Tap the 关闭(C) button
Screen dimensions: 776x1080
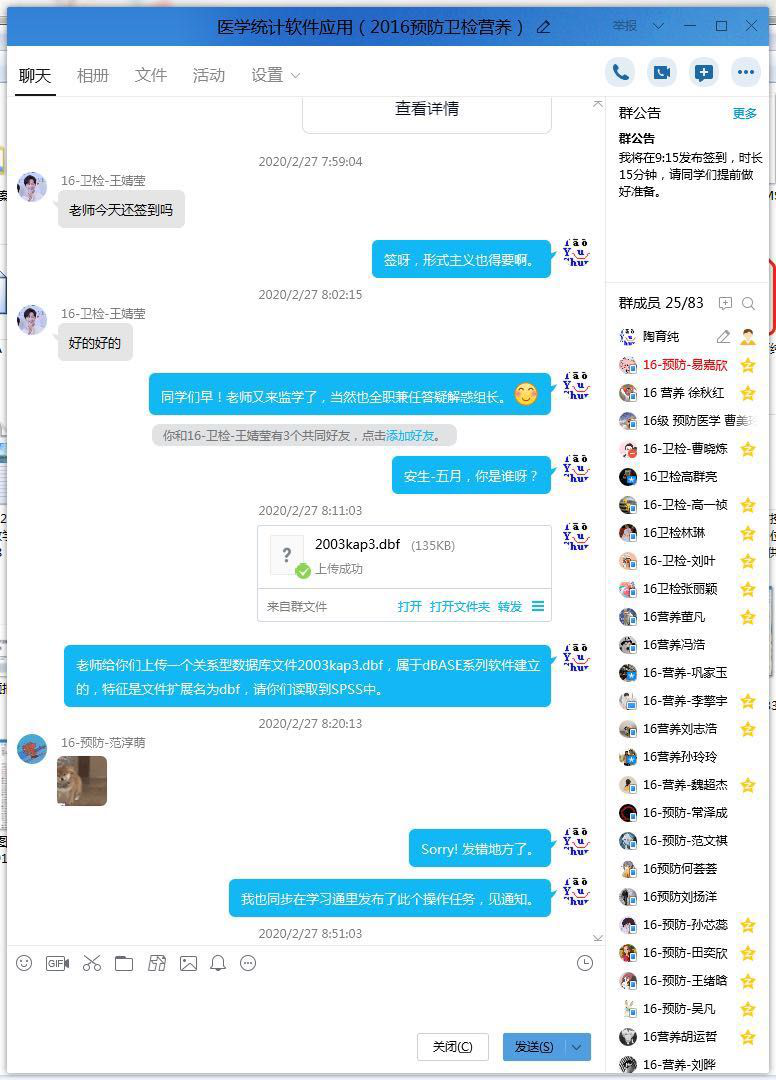[452, 1046]
